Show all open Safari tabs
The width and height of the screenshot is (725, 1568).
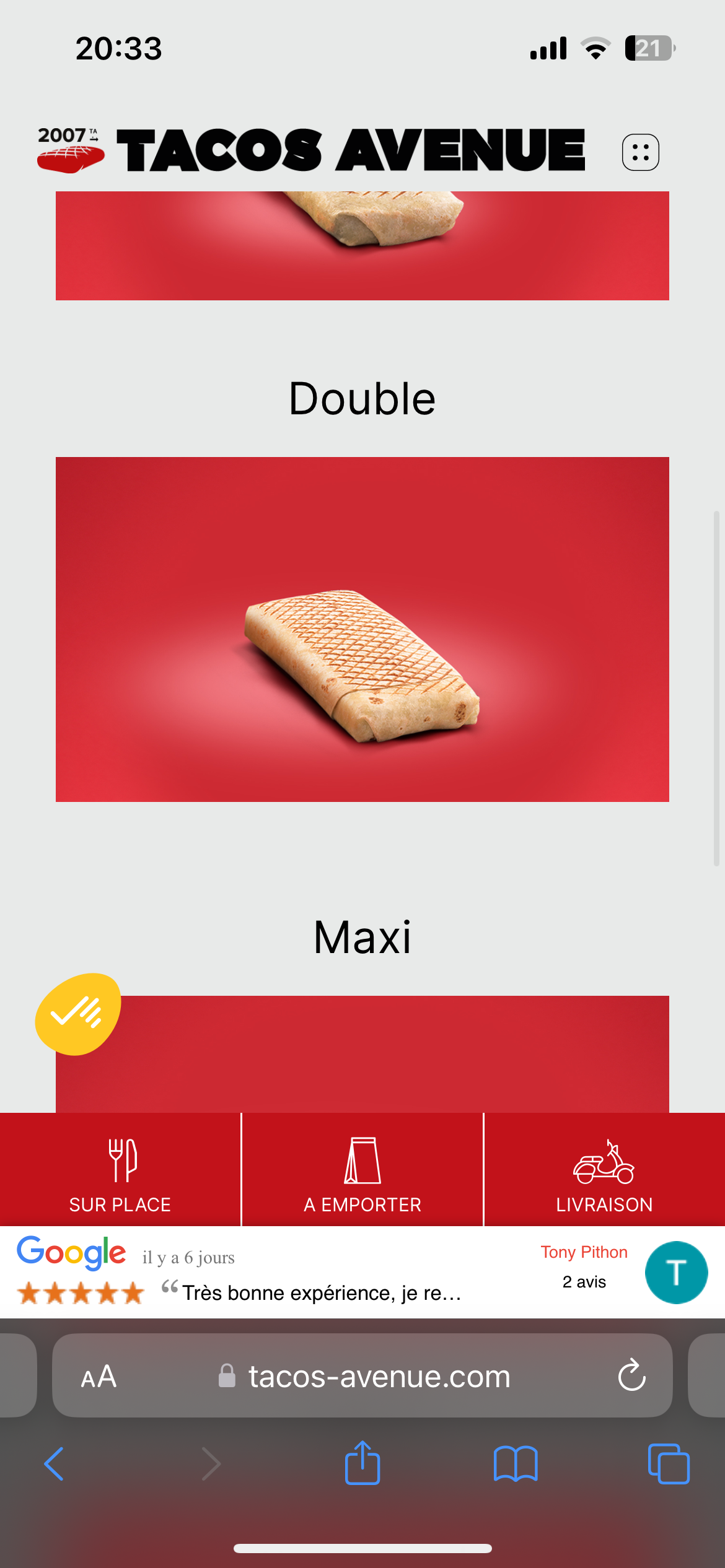click(669, 1464)
